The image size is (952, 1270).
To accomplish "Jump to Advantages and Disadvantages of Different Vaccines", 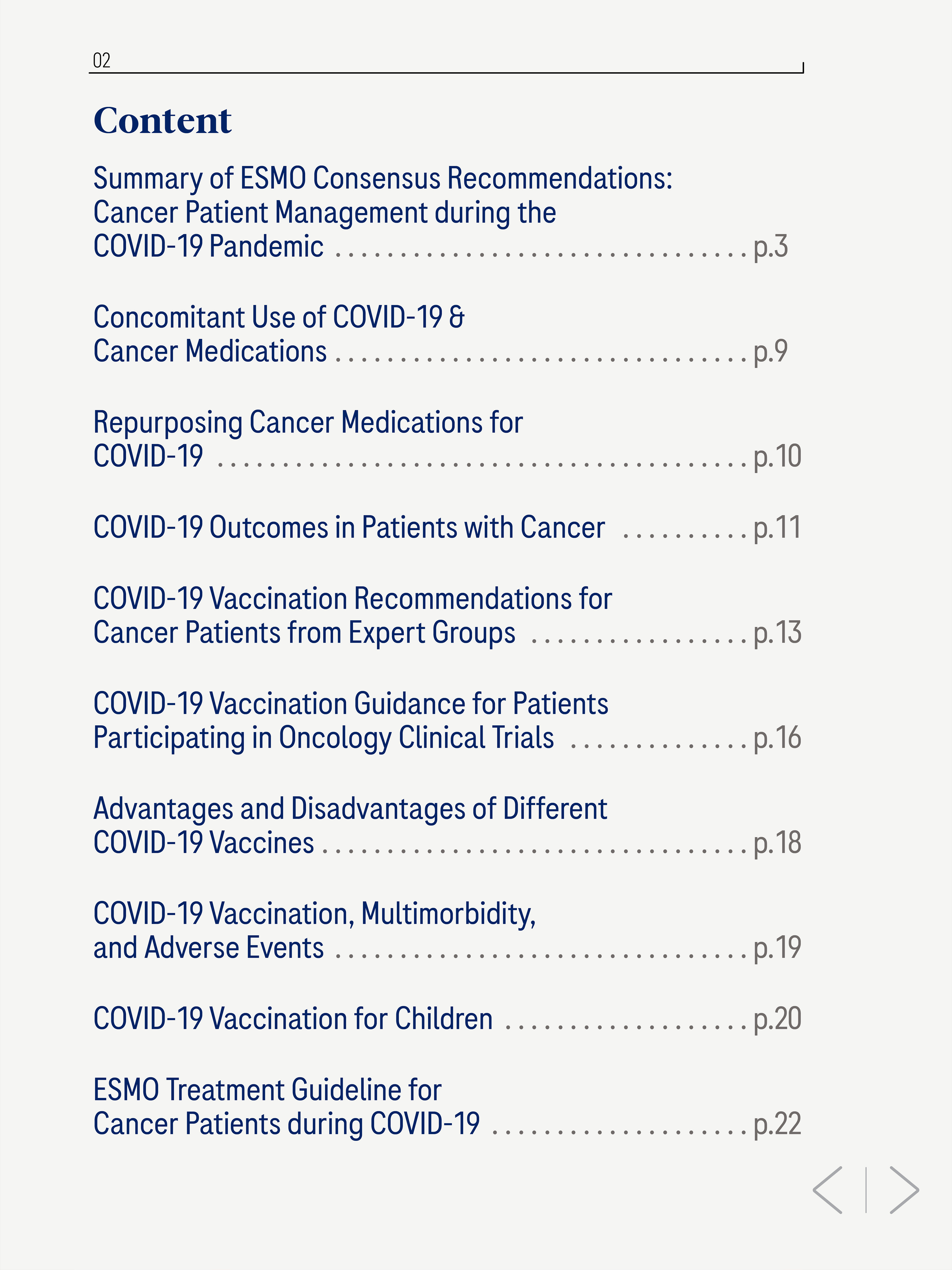I will (350, 825).
